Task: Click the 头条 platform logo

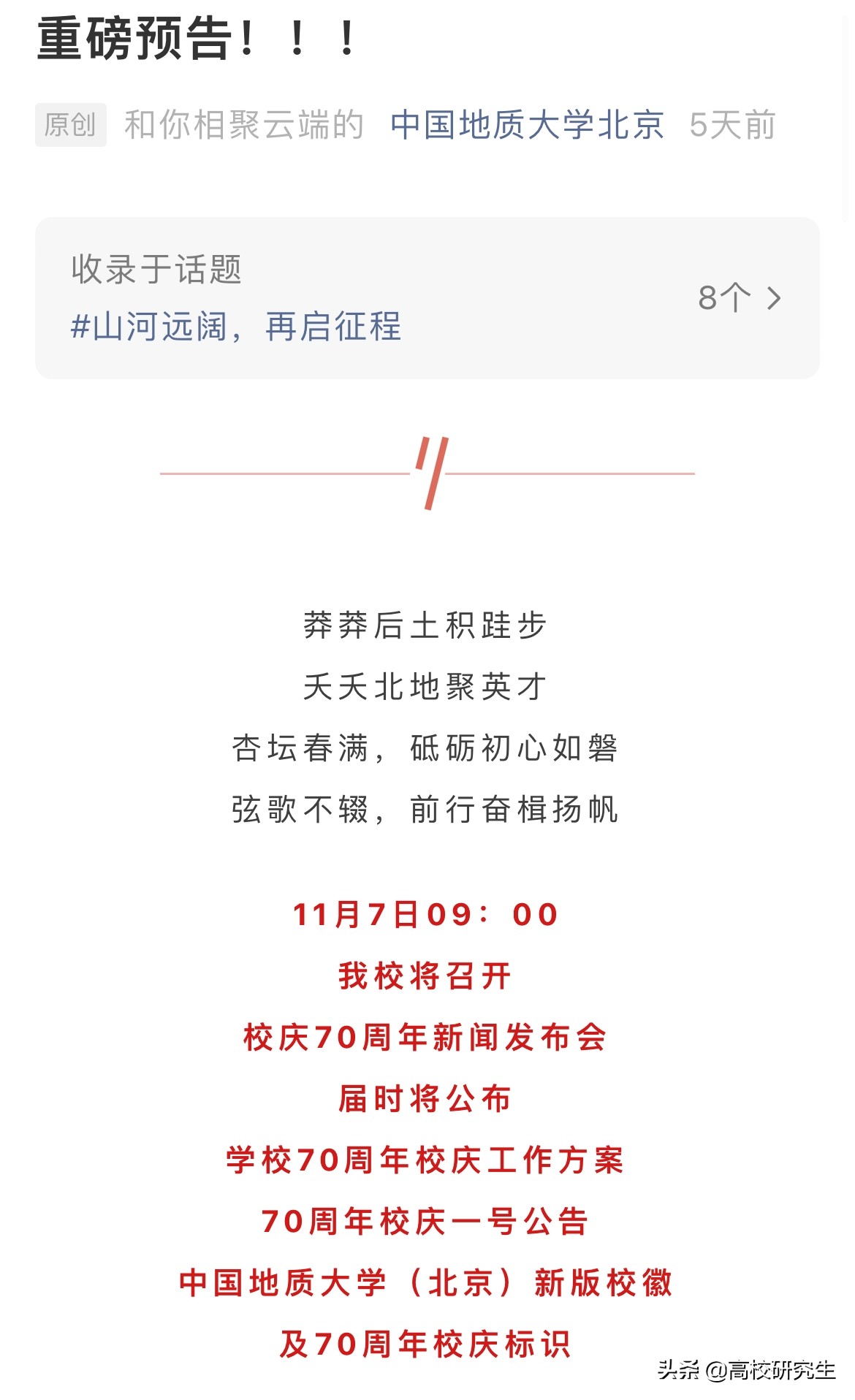Action: (x=676, y=1370)
